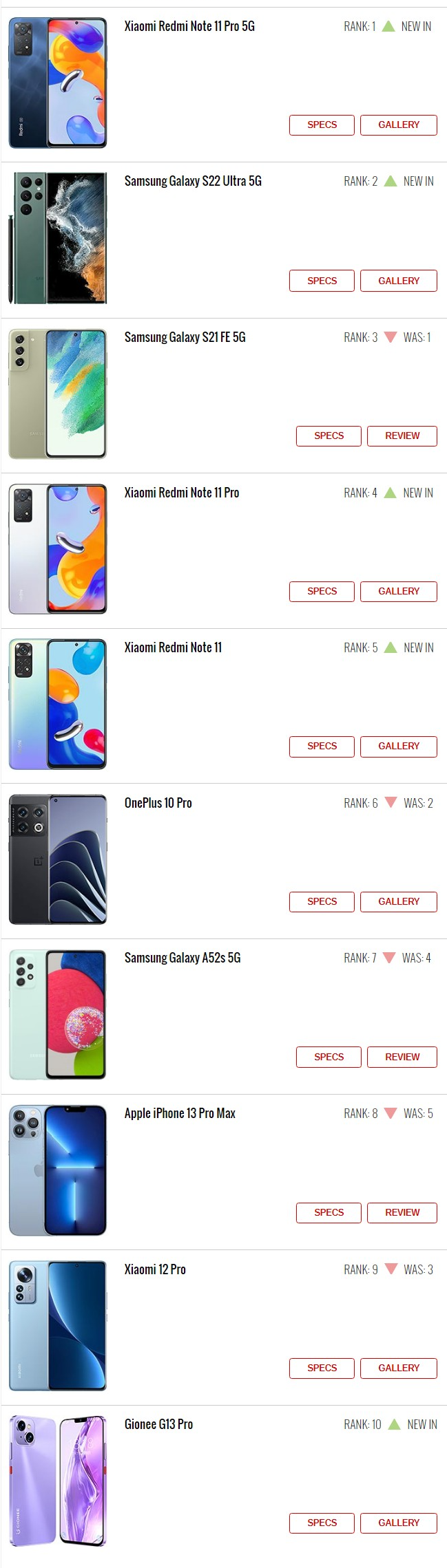View the Xiaomi Redmi Note 11 Pro 5G gallery
Viewport: 447px width, 1568px height.
click(398, 125)
